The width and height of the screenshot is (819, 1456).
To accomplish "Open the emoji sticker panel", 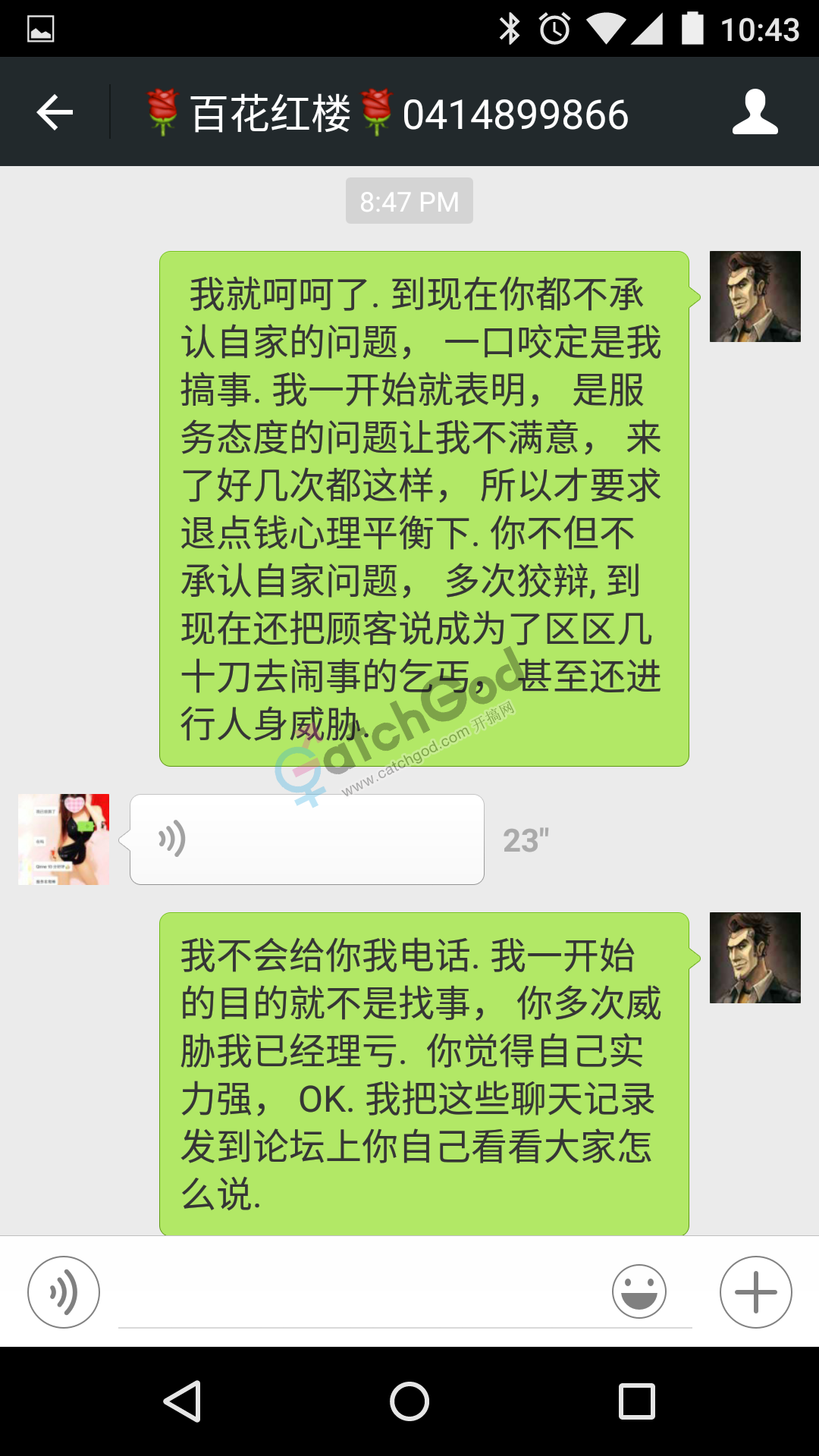I will (x=639, y=1291).
